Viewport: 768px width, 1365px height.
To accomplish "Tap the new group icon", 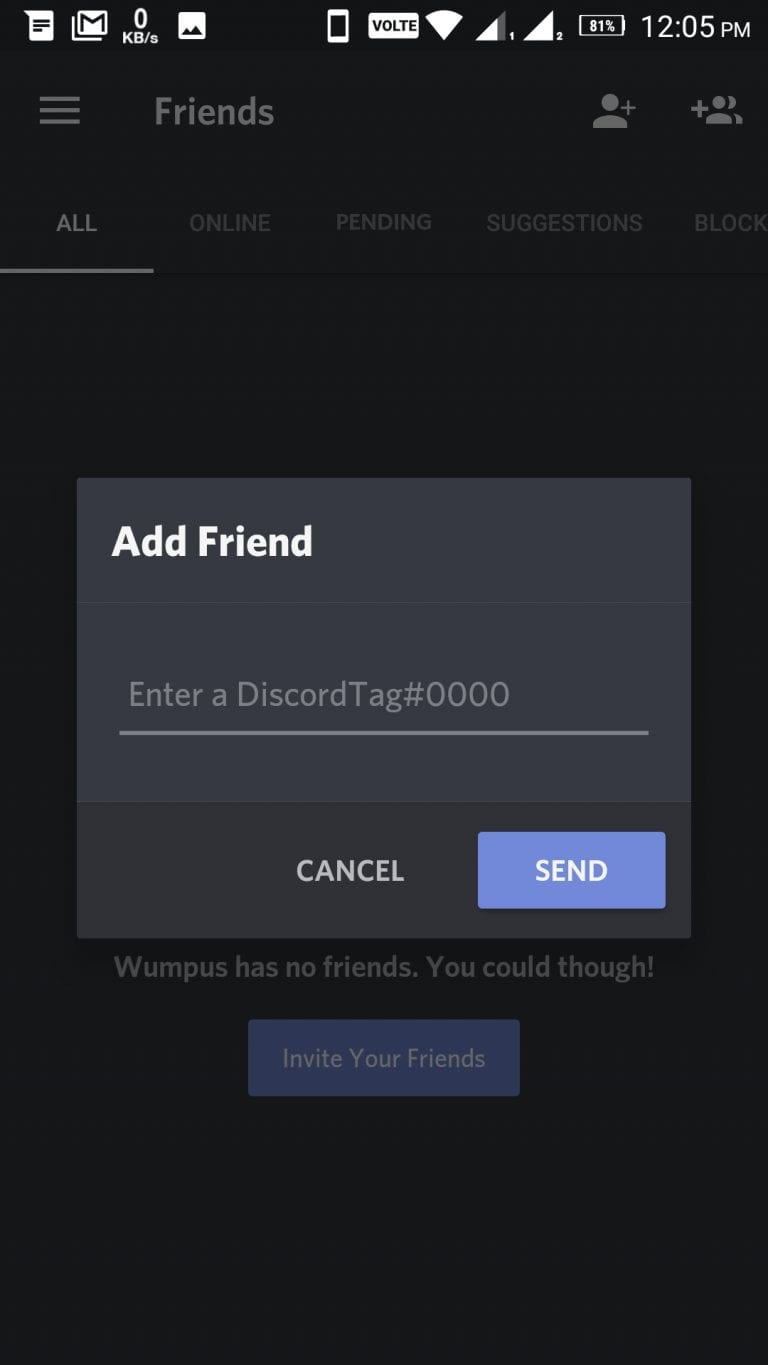I will coord(717,111).
